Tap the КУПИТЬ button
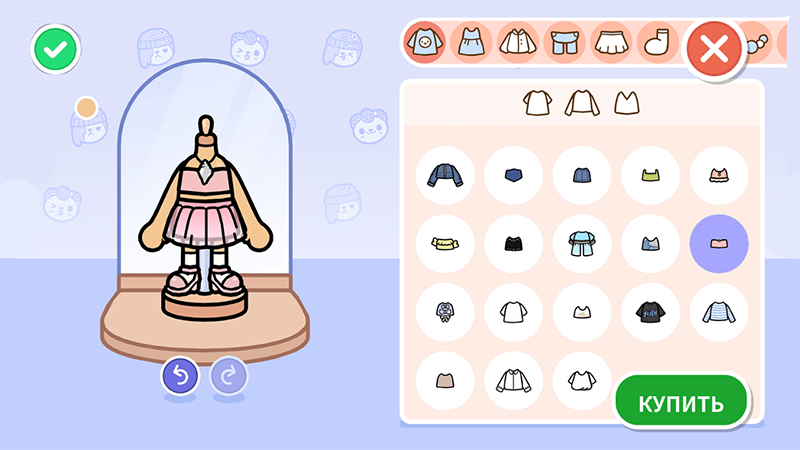The width and height of the screenshot is (800, 450). coord(682,404)
